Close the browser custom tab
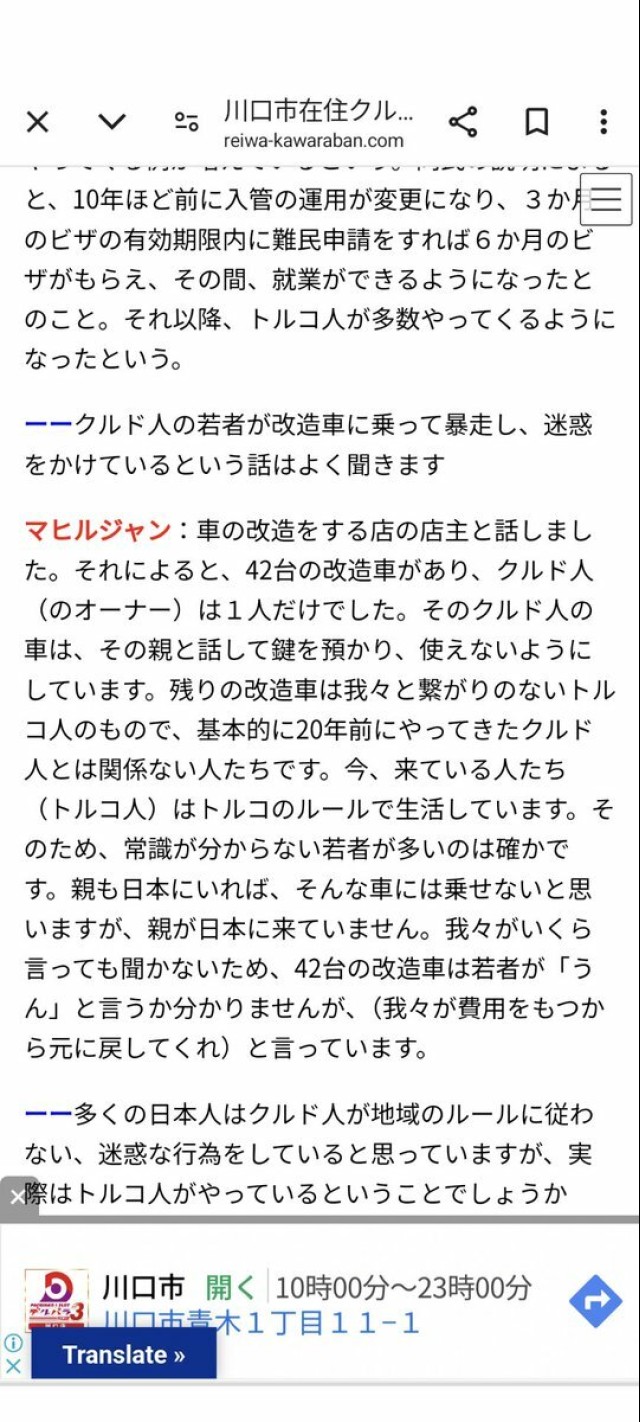 click(37, 122)
